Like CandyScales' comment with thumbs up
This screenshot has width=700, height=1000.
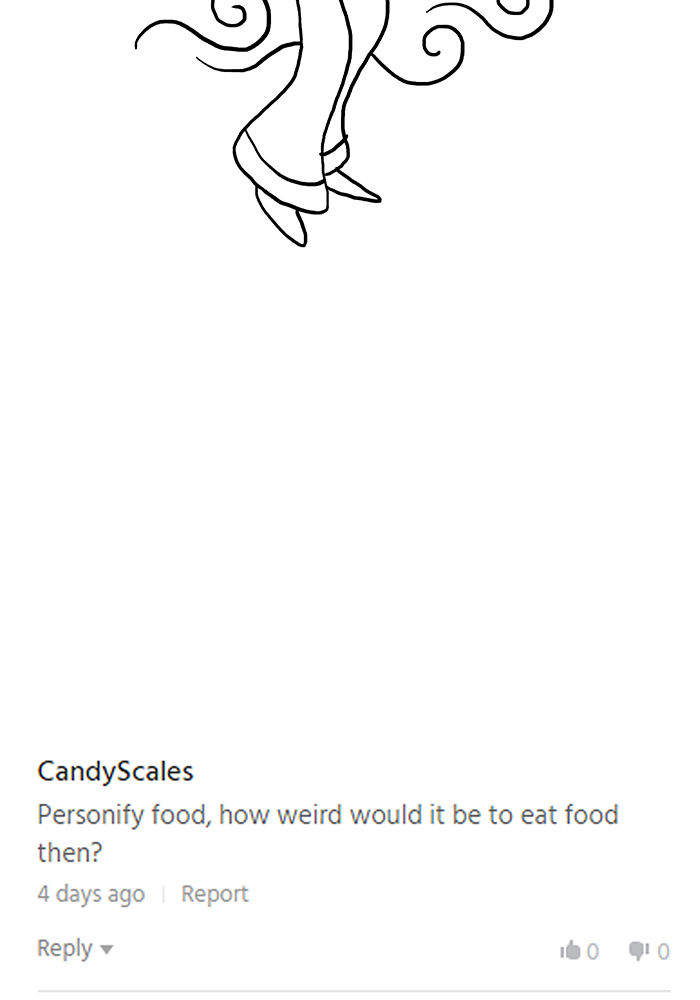(570, 950)
